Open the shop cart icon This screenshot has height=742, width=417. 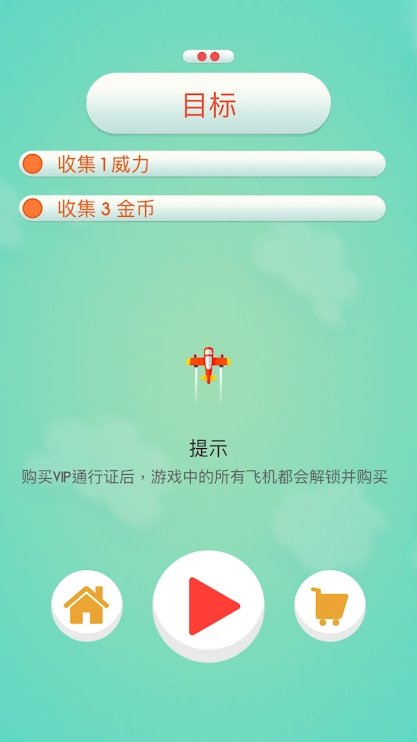click(x=330, y=605)
